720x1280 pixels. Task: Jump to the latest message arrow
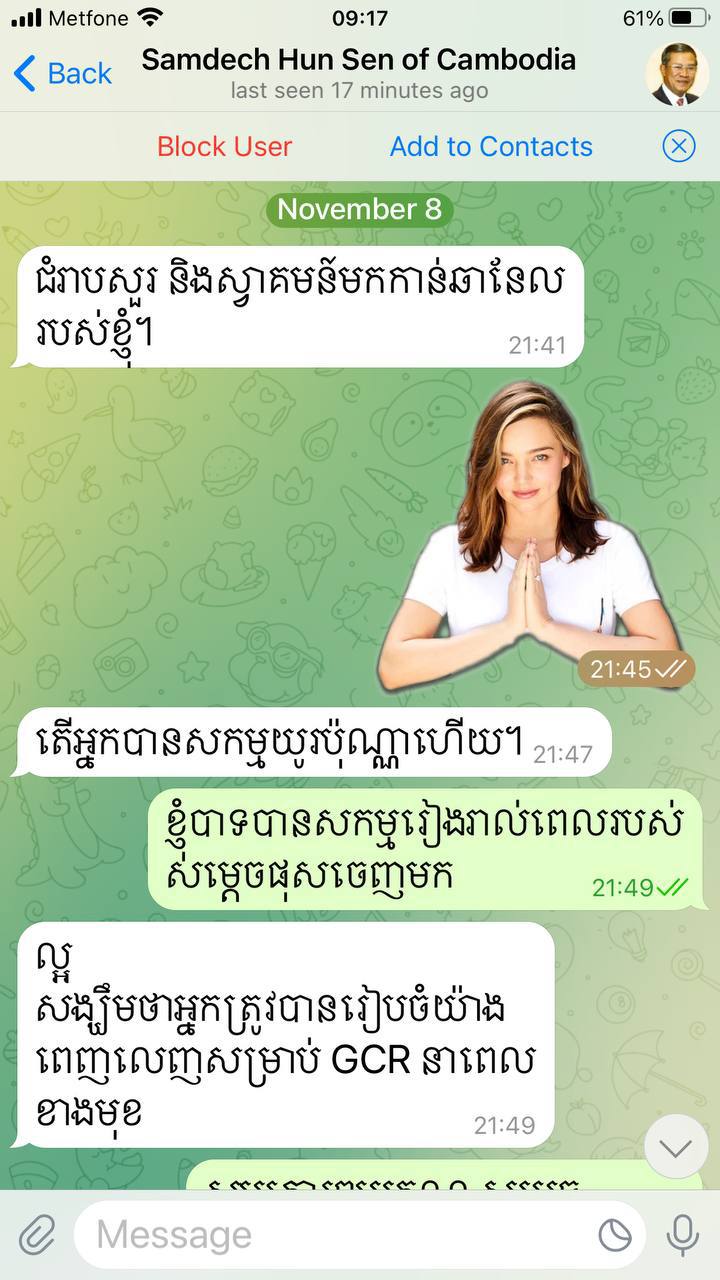pyautogui.click(x=676, y=1146)
